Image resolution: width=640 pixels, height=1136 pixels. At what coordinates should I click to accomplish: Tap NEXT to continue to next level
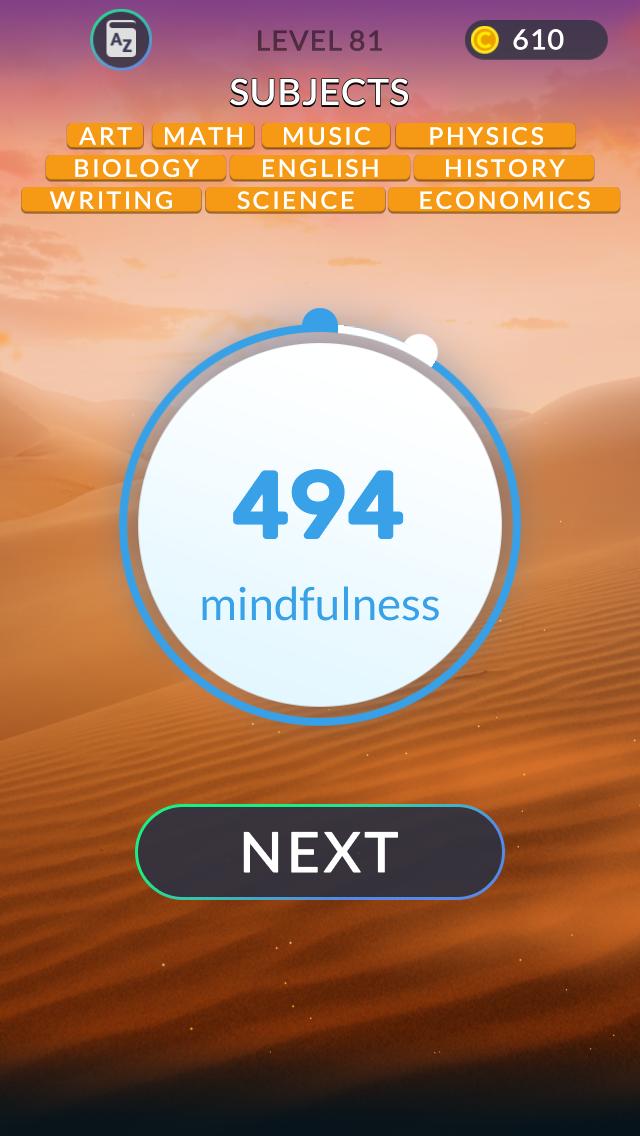click(x=320, y=852)
